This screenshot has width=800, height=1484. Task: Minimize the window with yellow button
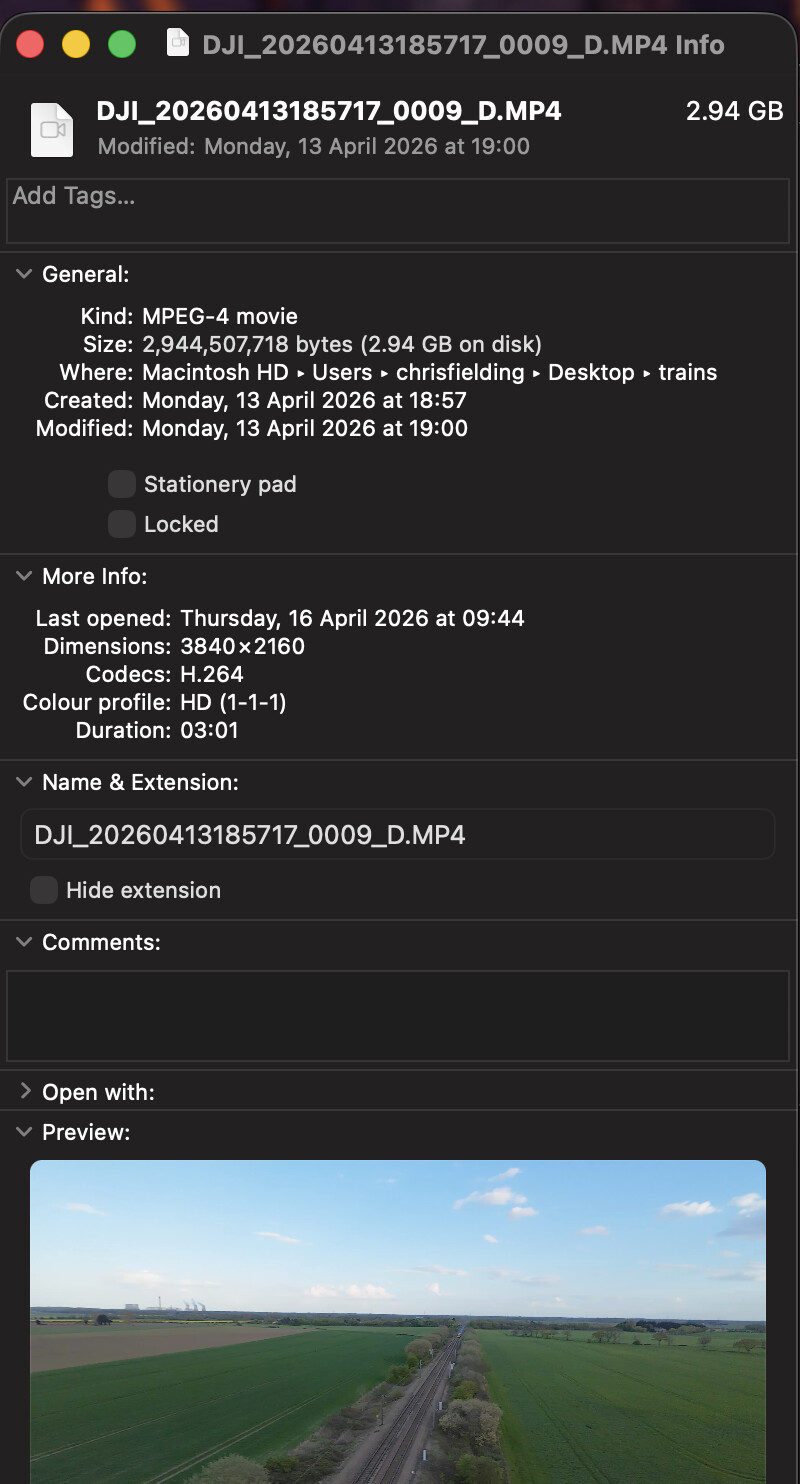click(x=76, y=44)
